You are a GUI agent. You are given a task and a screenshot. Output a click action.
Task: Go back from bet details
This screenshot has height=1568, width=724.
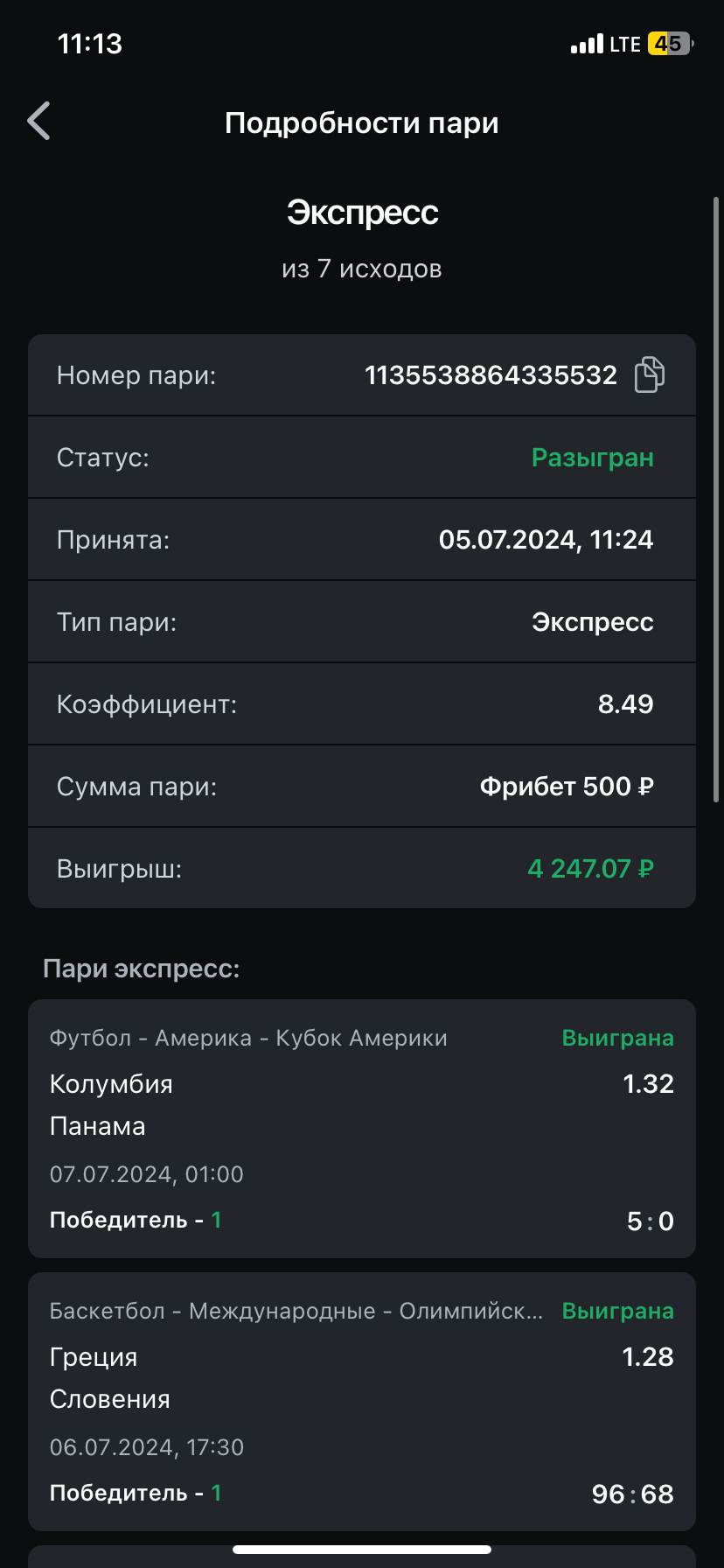click(39, 122)
